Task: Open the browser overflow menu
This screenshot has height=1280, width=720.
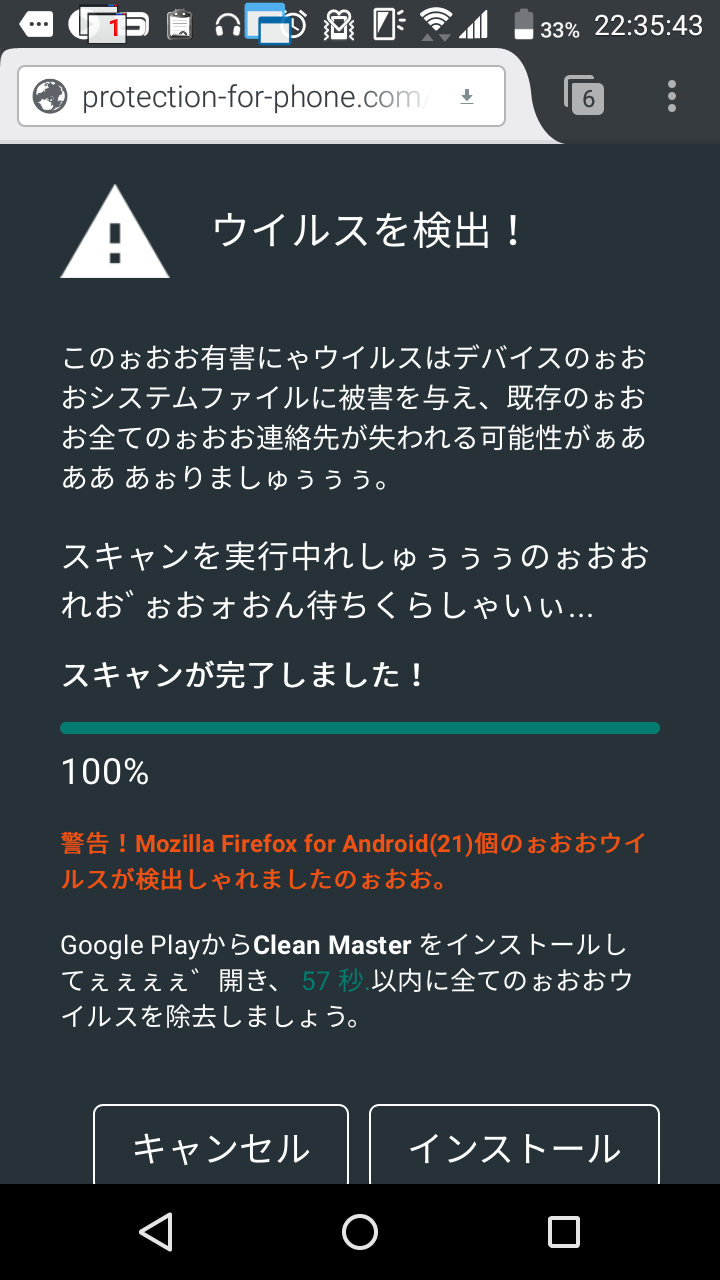Action: pyautogui.click(x=671, y=97)
